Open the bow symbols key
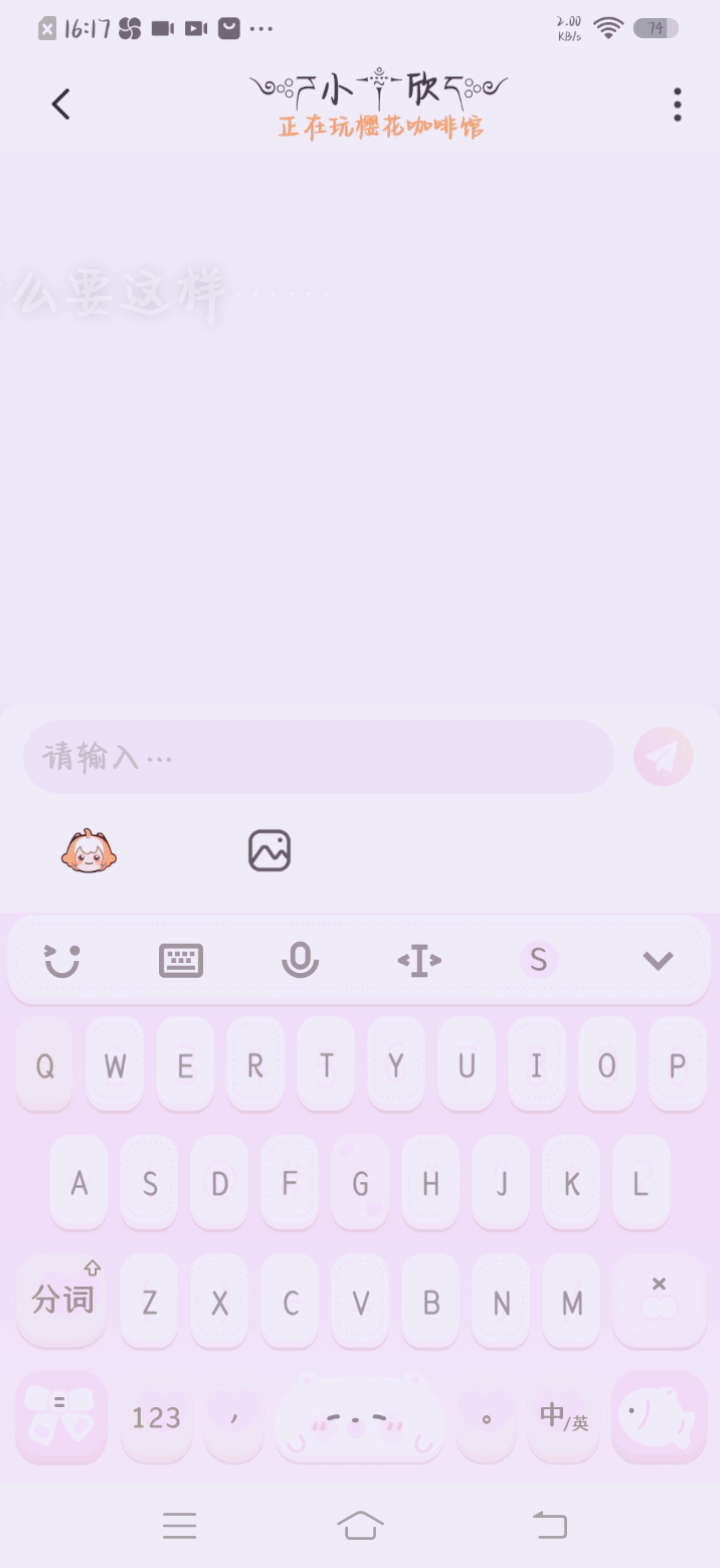Screen dimensions: 720x1568 pyautogui.click(x=60, y=1417)
